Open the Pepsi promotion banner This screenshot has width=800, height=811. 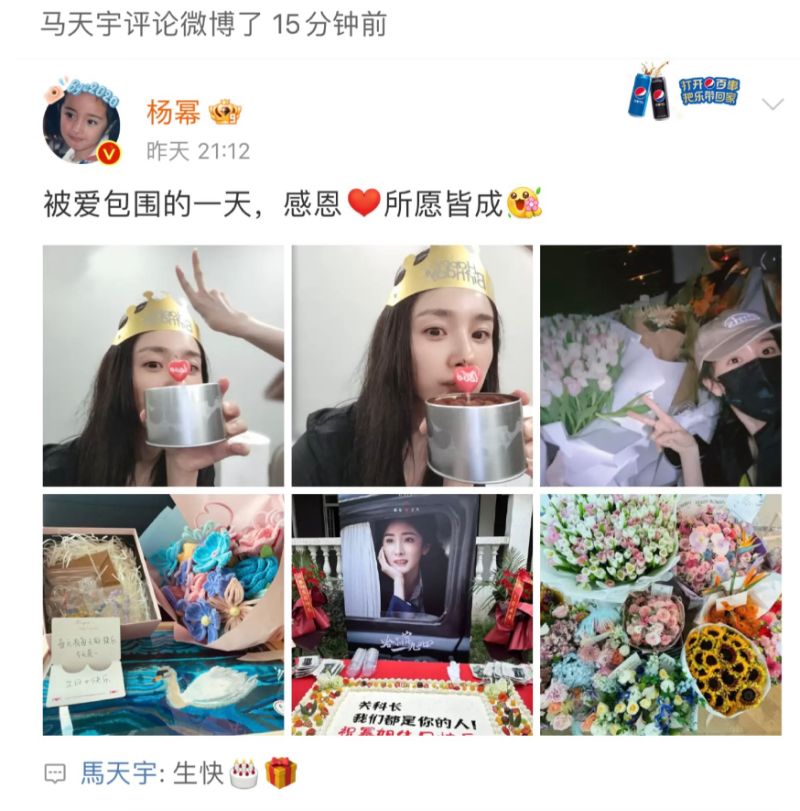tap(685, 92)
